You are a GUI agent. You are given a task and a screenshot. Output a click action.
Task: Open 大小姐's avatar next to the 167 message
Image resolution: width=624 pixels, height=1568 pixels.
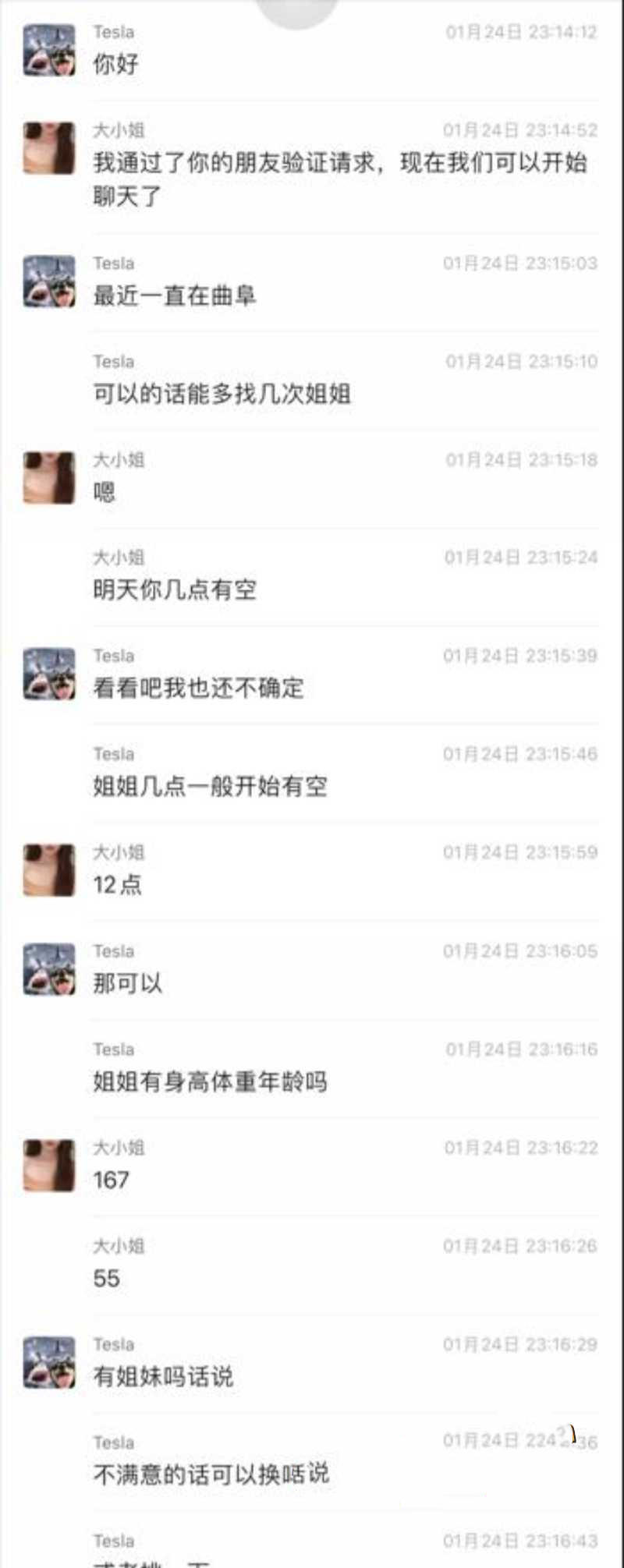coord(48,1165)
